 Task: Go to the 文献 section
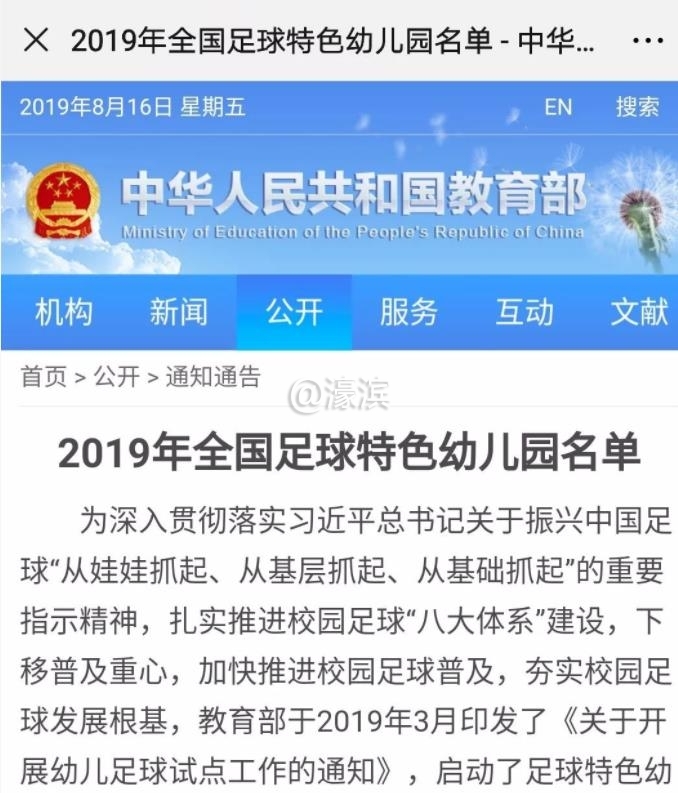638,312
